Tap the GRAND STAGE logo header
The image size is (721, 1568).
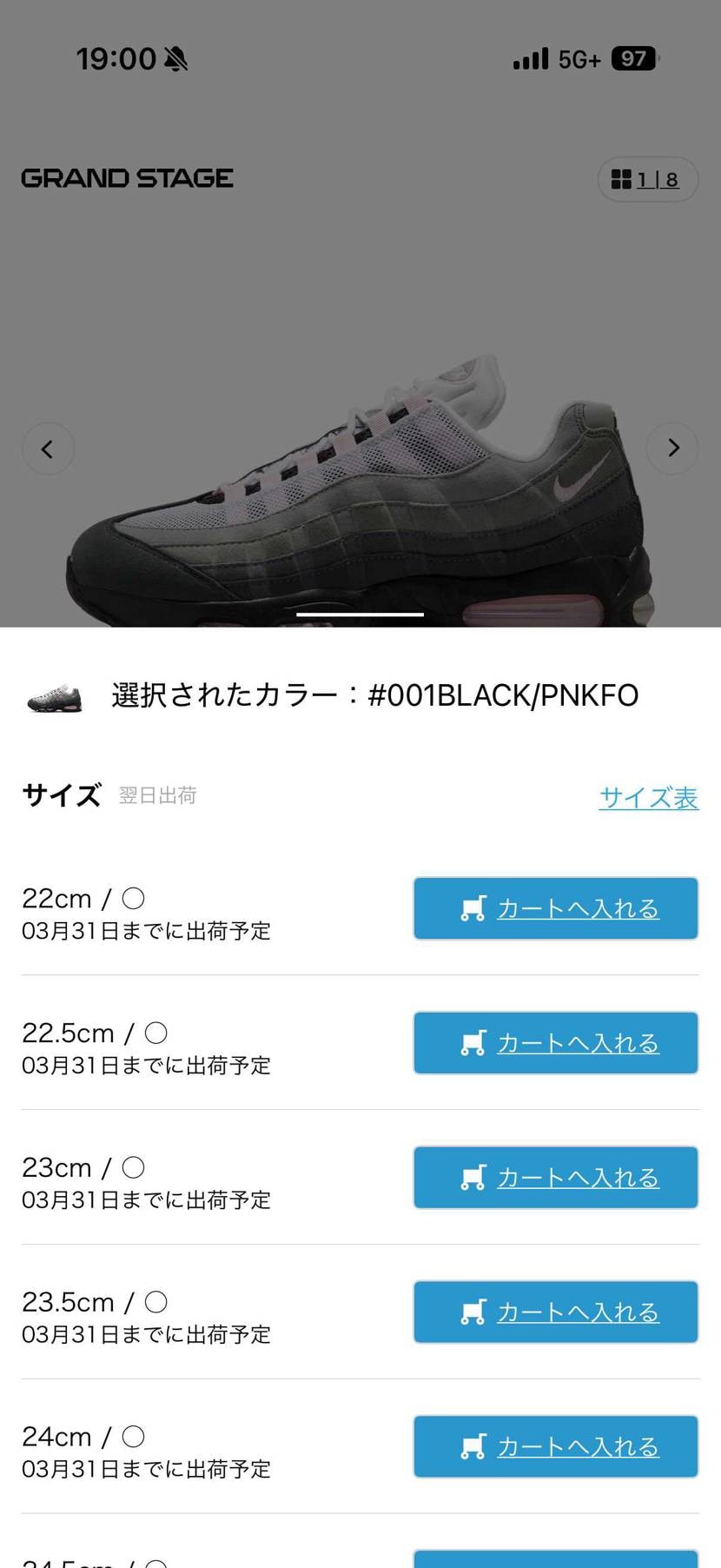127,178
